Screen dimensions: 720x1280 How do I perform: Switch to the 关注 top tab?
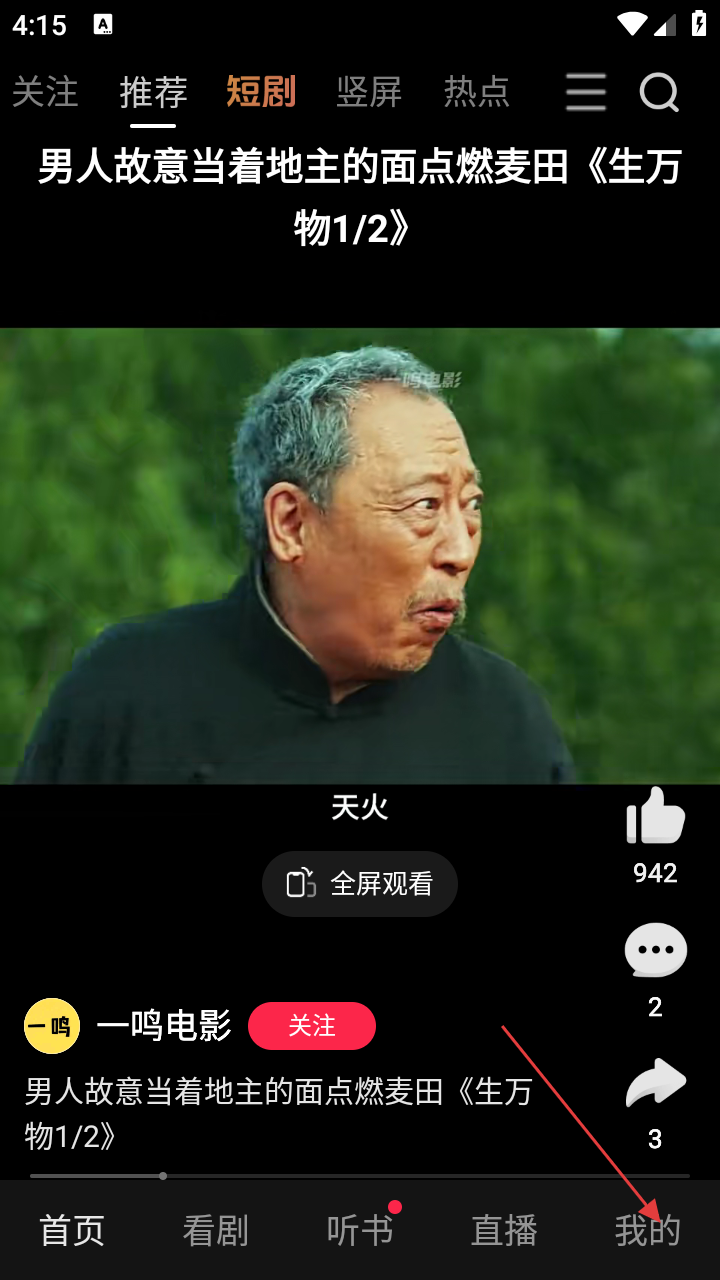pos(45,93)
